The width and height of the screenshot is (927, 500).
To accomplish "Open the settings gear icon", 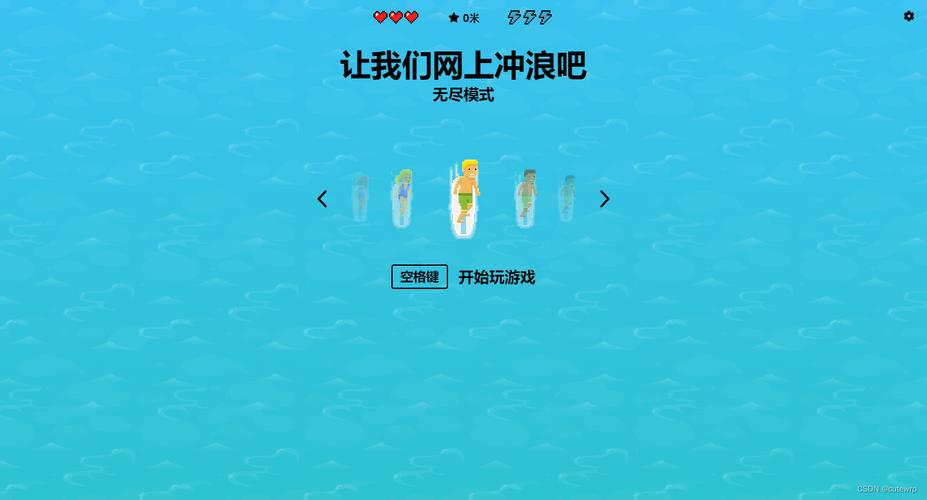I will tap(908, 16).
